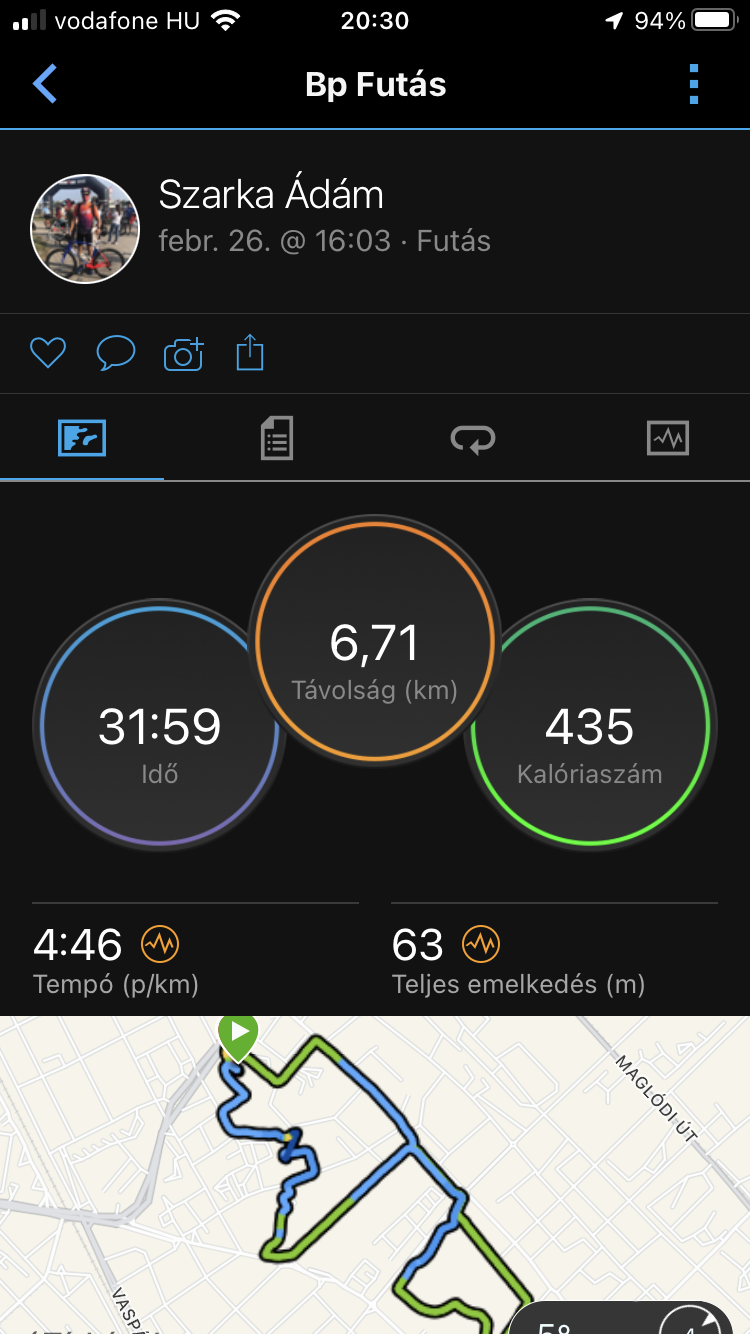This screenshot has width=750, height=1334.
Task: Share this run activity
Action: point(249,353)
